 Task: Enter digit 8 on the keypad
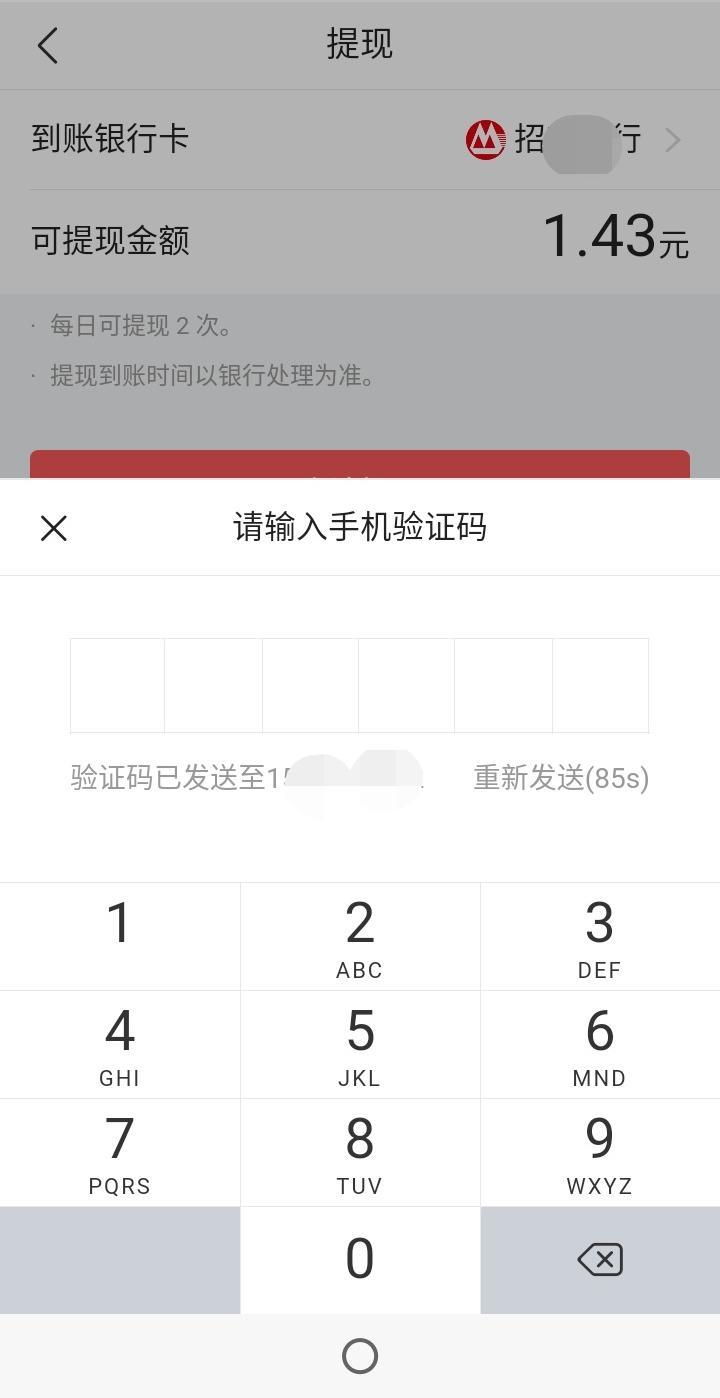360,1152
